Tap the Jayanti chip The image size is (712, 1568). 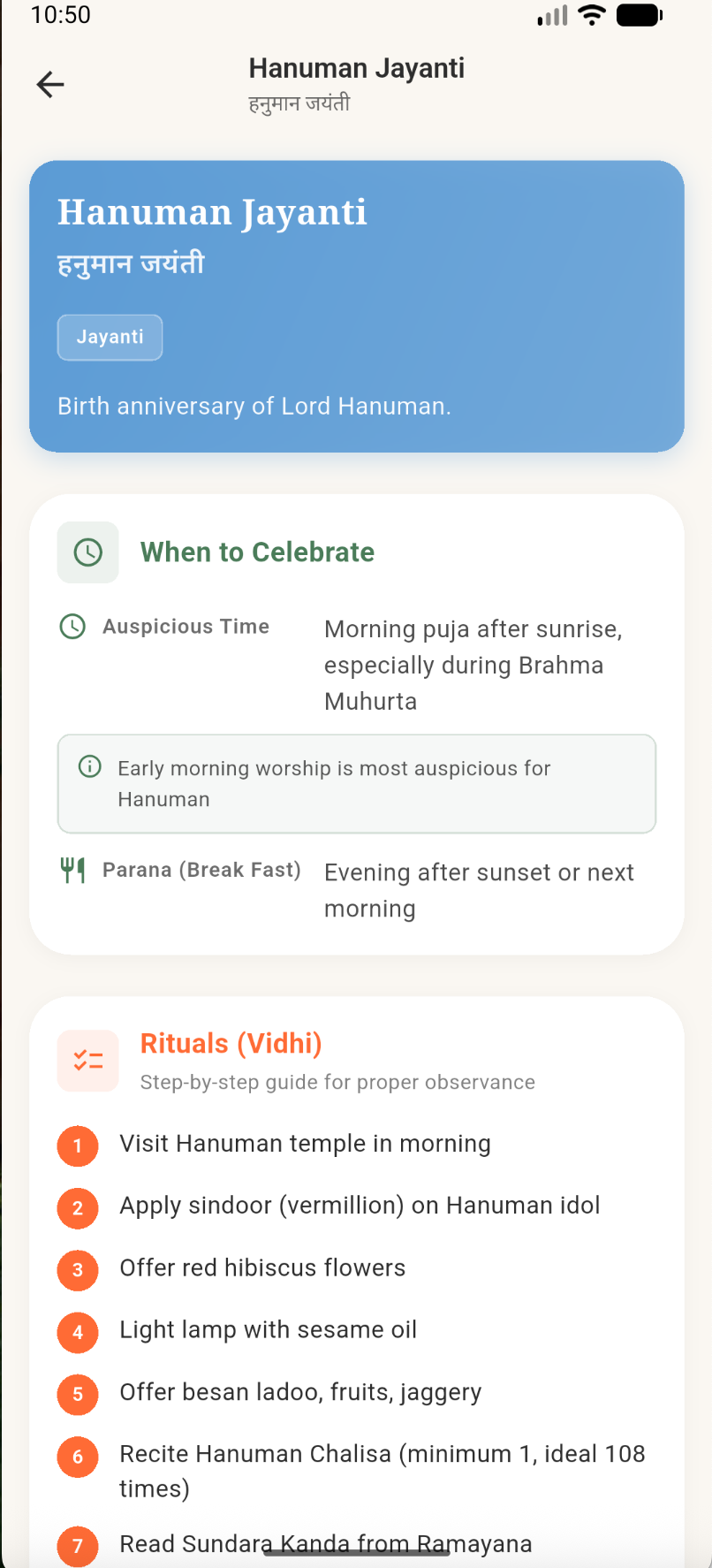tap(110, 338)
